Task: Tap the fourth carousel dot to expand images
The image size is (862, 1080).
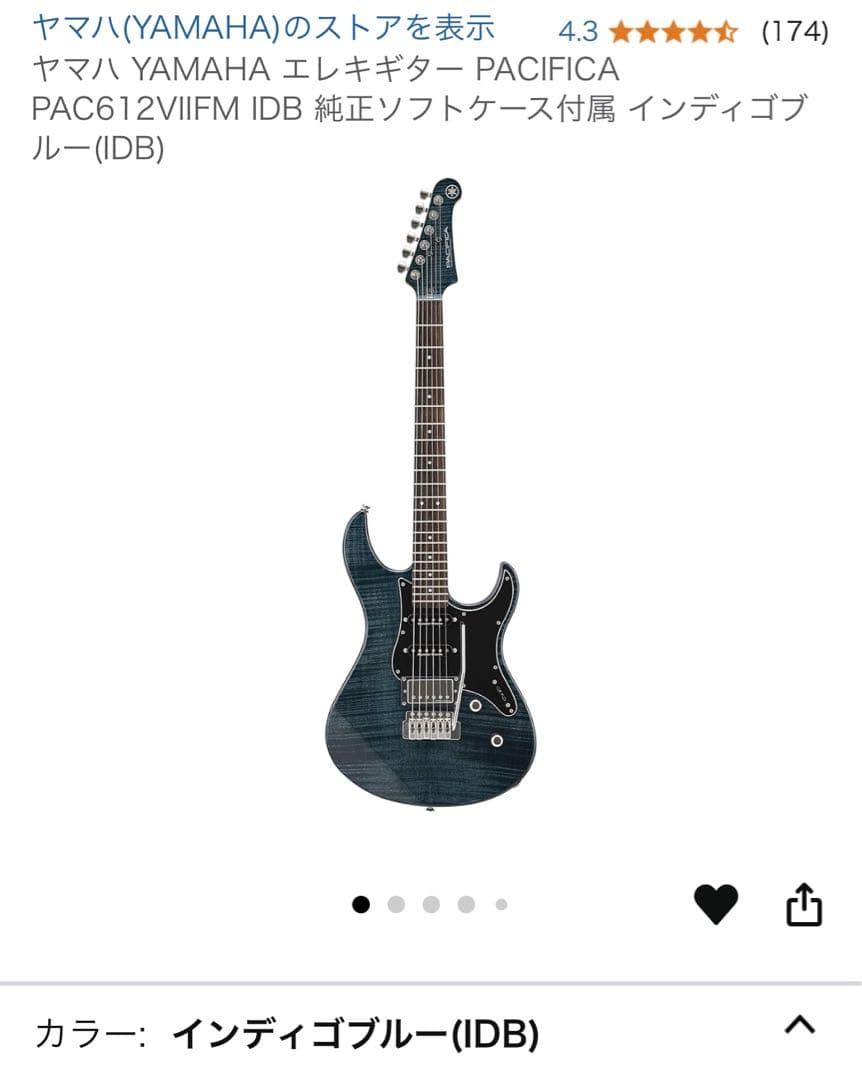Action: click(x=465, y=903)
